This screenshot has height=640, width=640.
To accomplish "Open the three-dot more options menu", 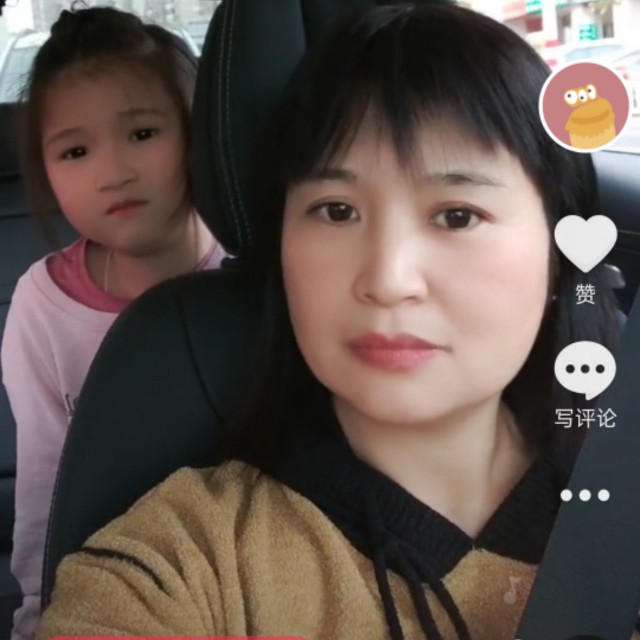I will [x=585, y=495].
